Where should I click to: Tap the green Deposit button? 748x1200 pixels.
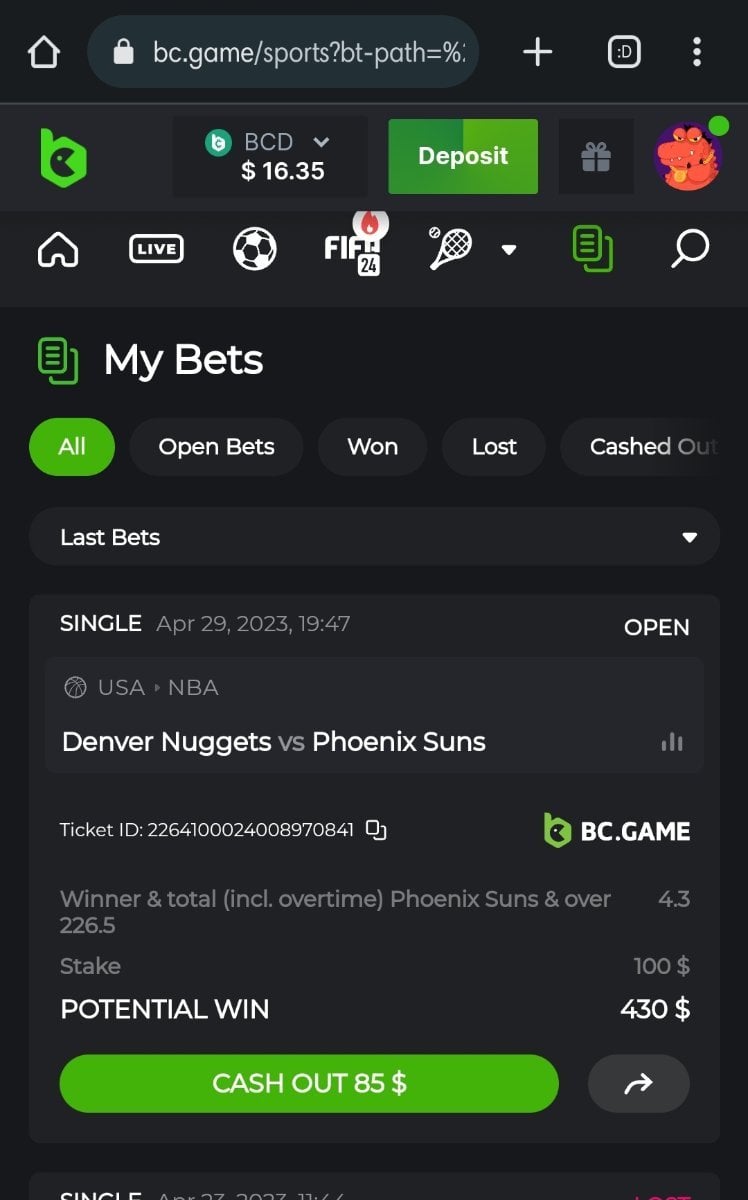click(x=463, y=156)
